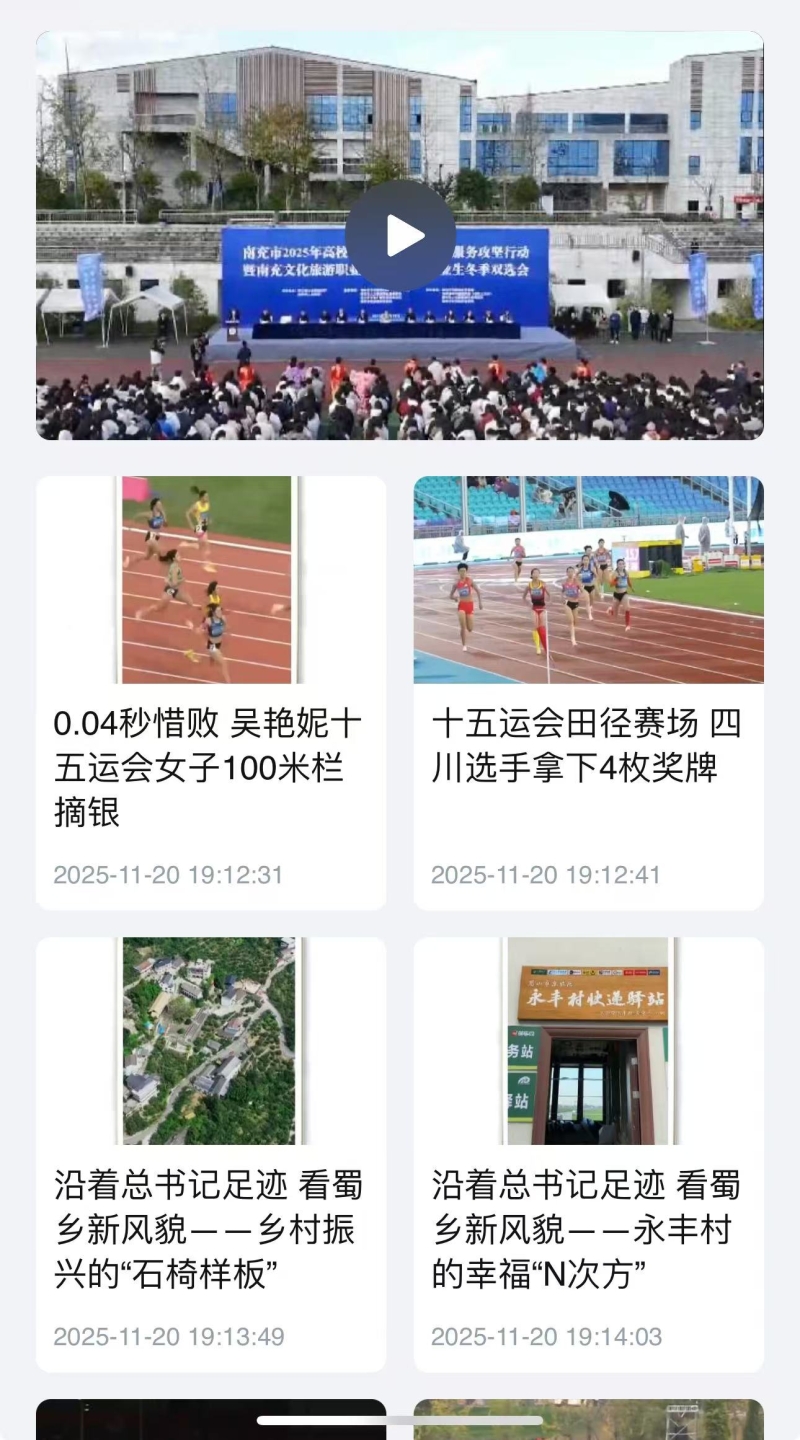Open the article on 吴艳妮 100米栏摘银
This screenshot has height=1440, width=800.
pos(209,767)
